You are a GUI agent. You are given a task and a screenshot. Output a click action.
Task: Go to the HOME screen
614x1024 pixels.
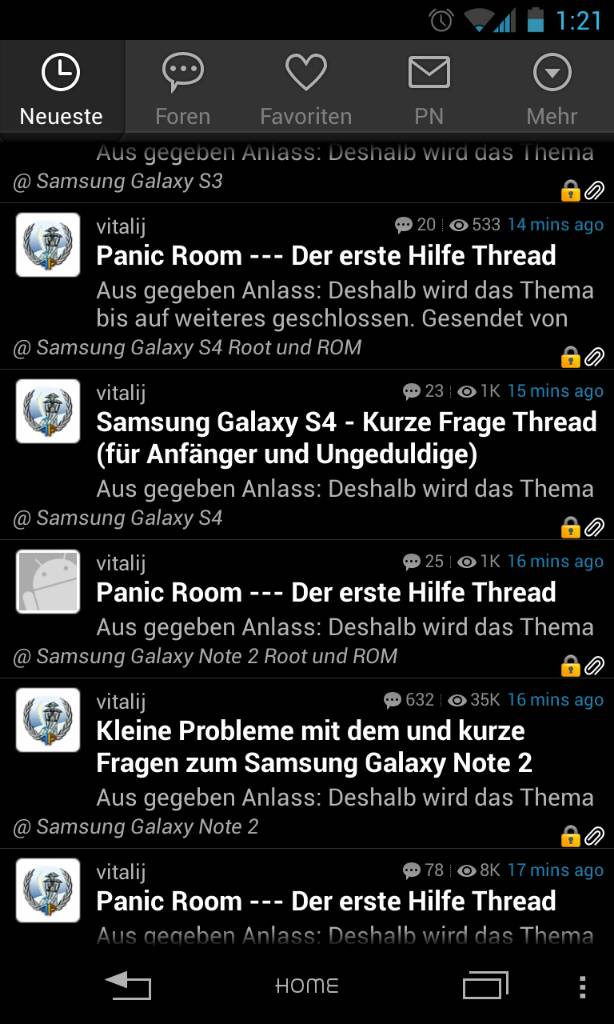[x=307, y=985]
